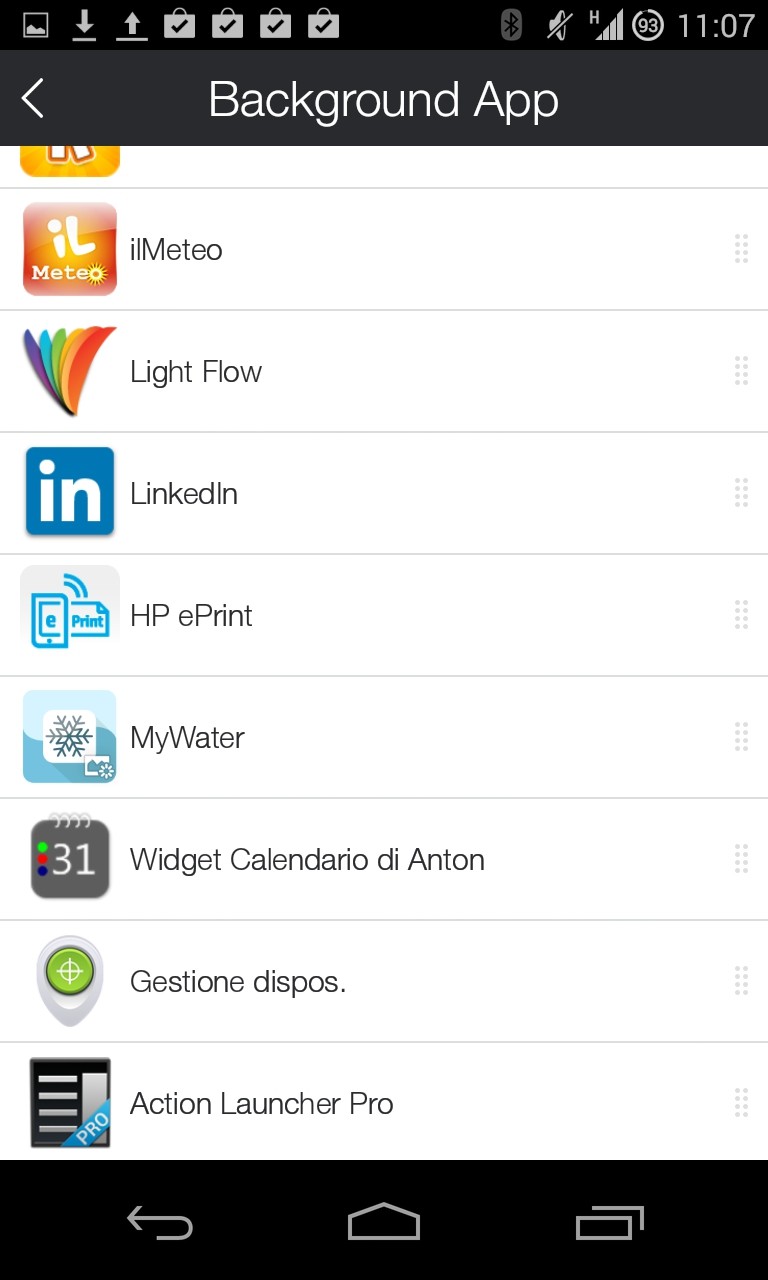Tap the HP ePrint row
Screen dimensions: 768x1280
click(384, 616)
